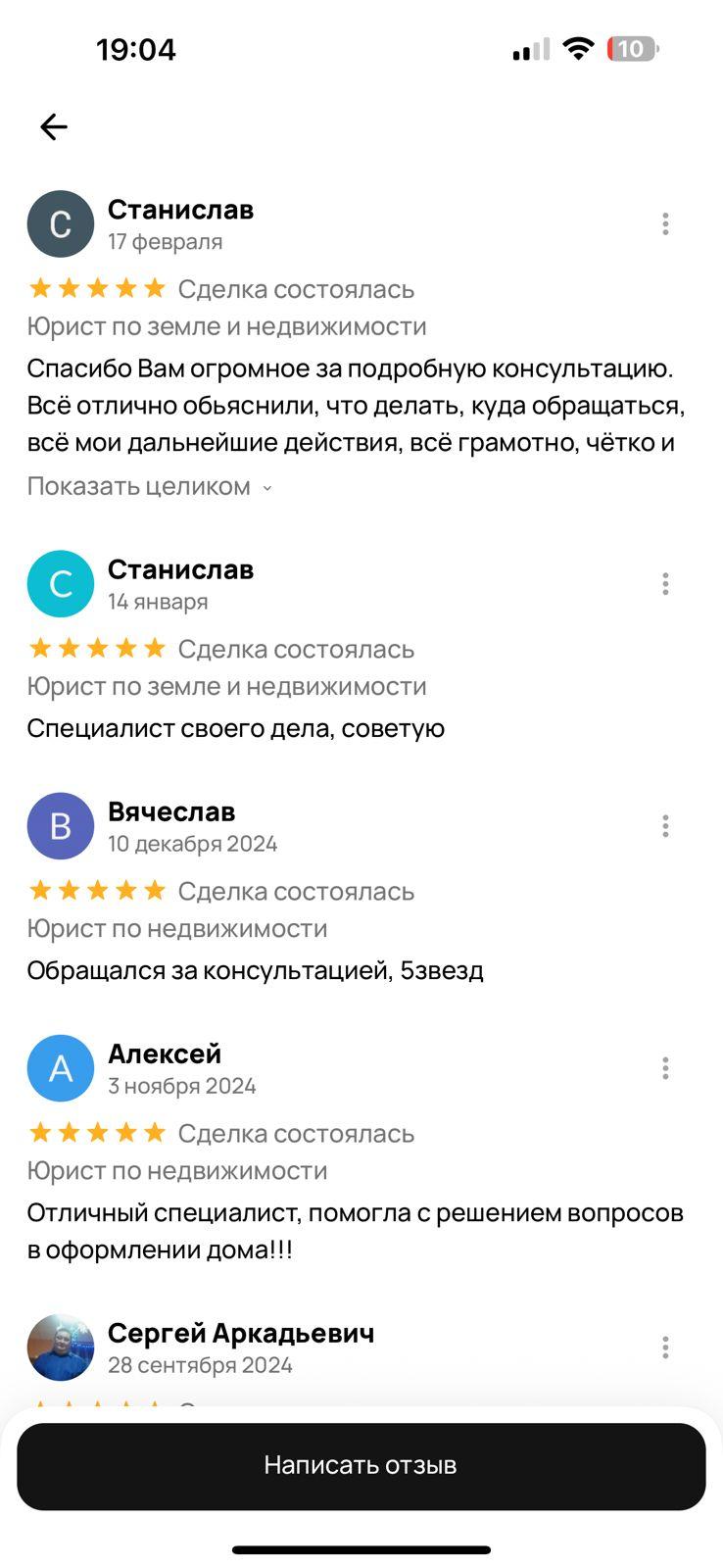Image resolution: width=723 pixels, height=1568 pixels.
Task: Open Сергей Аркадьевич's profile photo
Action: coord(61,1347)
